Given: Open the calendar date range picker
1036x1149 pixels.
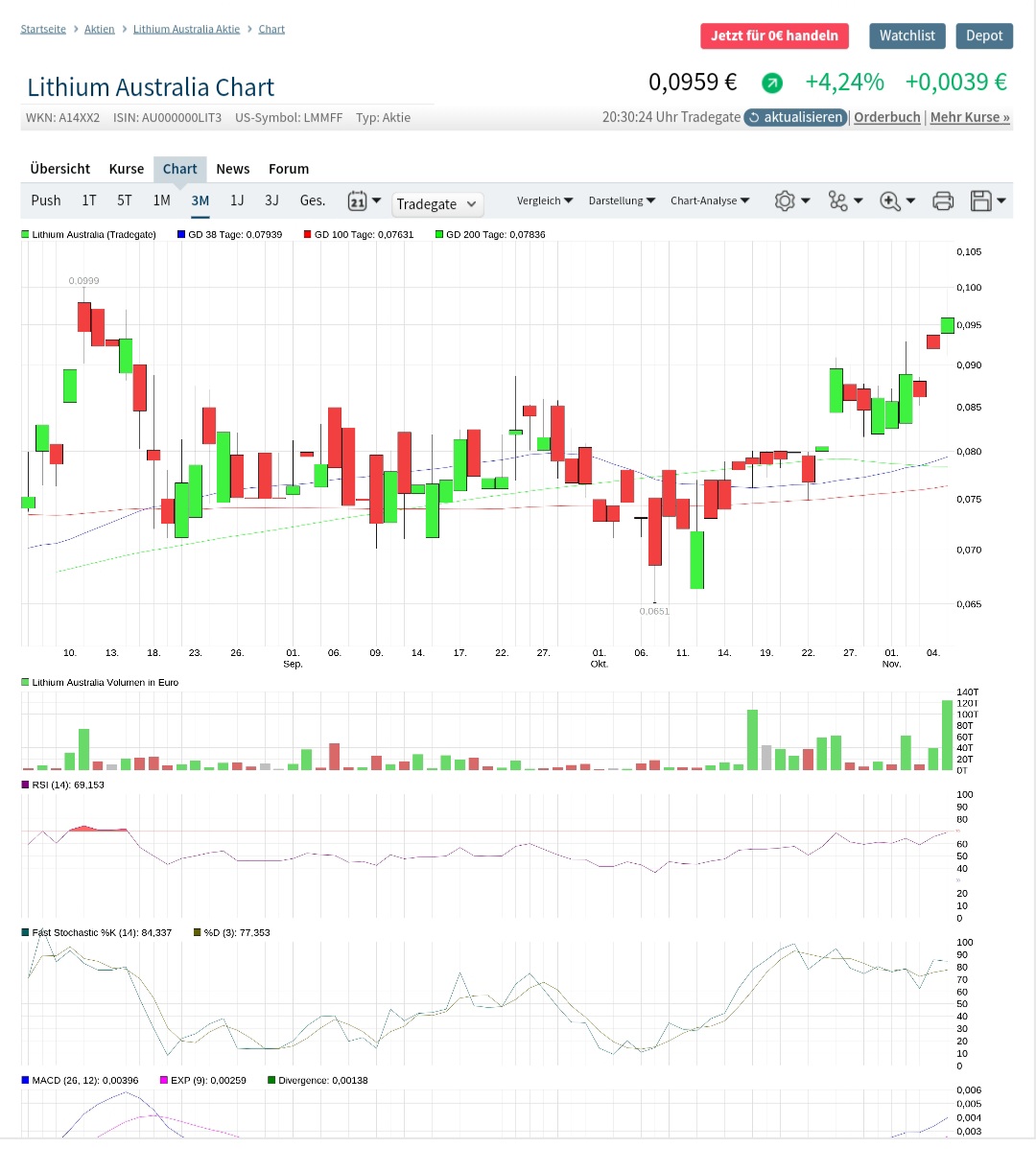Looking at the screenshot, I should pos(364,200).
